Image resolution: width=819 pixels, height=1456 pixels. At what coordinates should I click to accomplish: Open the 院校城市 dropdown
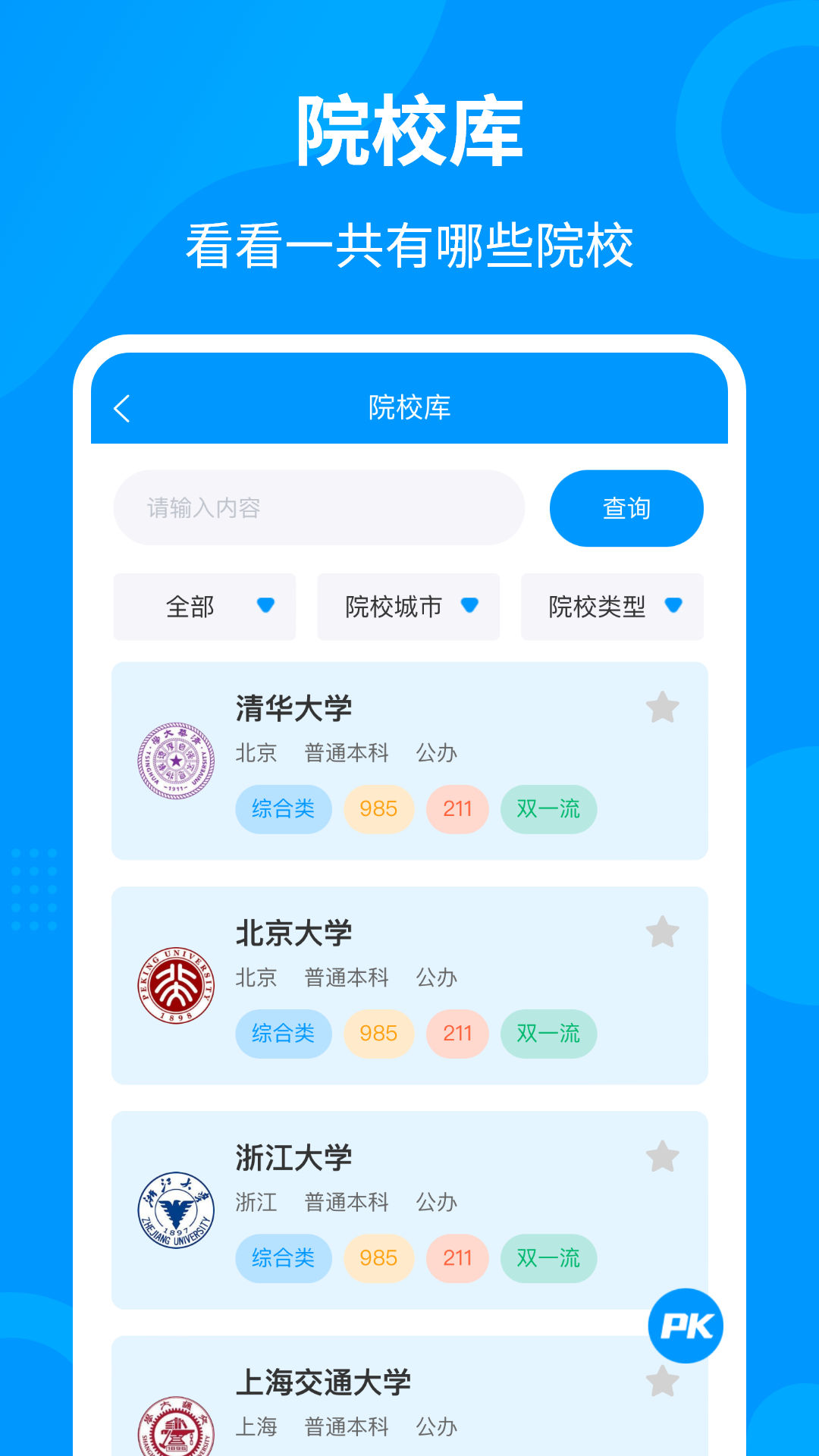click(x=408, y=607)
